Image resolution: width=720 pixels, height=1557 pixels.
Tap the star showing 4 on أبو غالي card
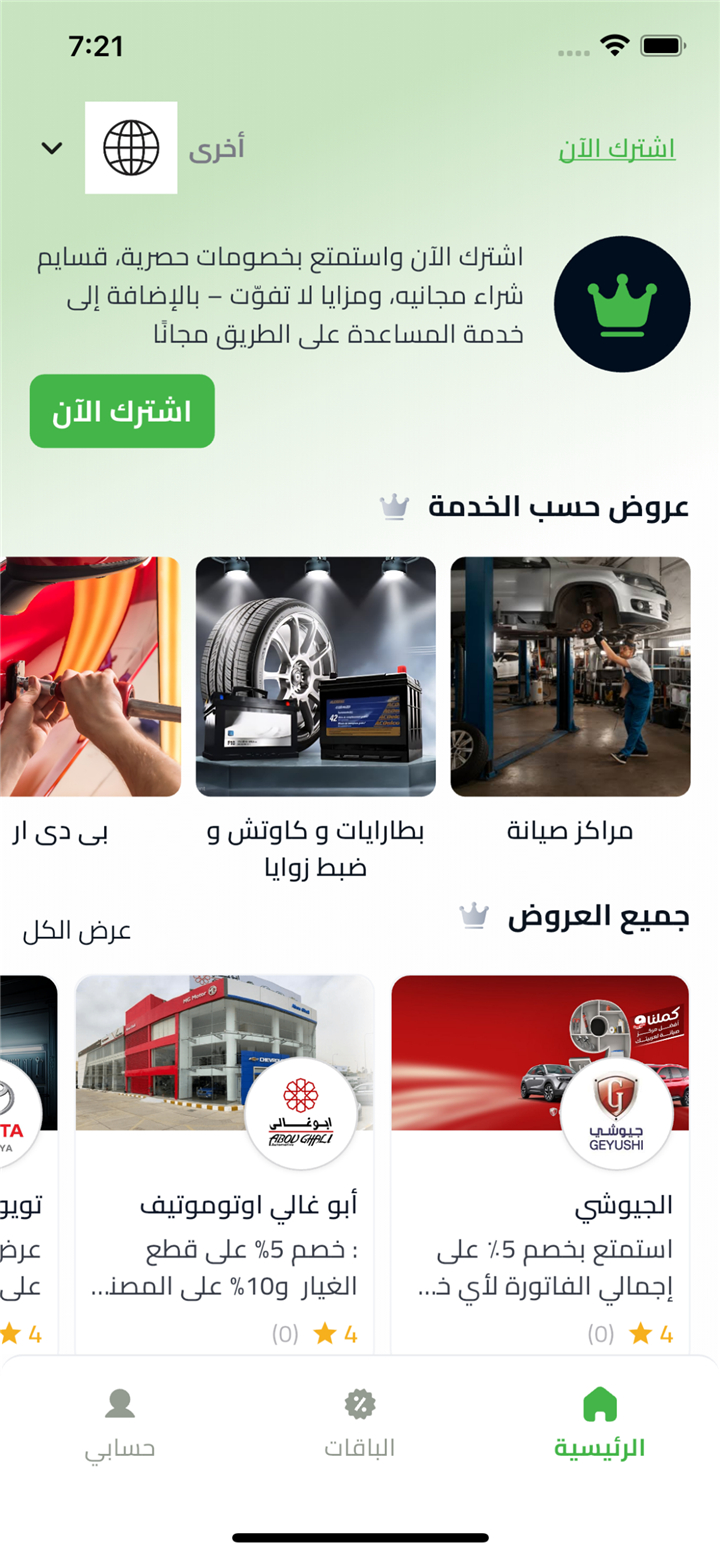(x=326, y=1334)
